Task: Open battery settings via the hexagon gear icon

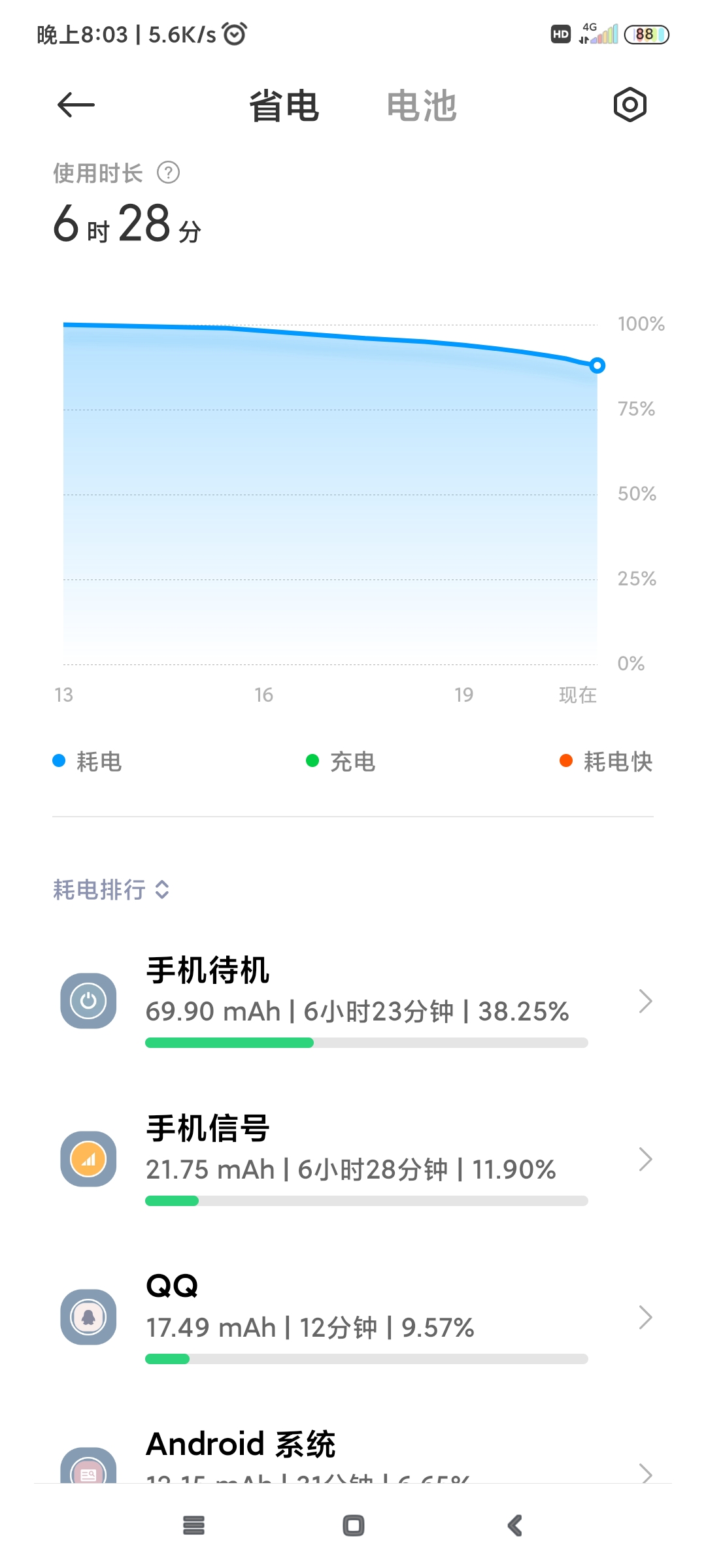Action: click(630, 105)
